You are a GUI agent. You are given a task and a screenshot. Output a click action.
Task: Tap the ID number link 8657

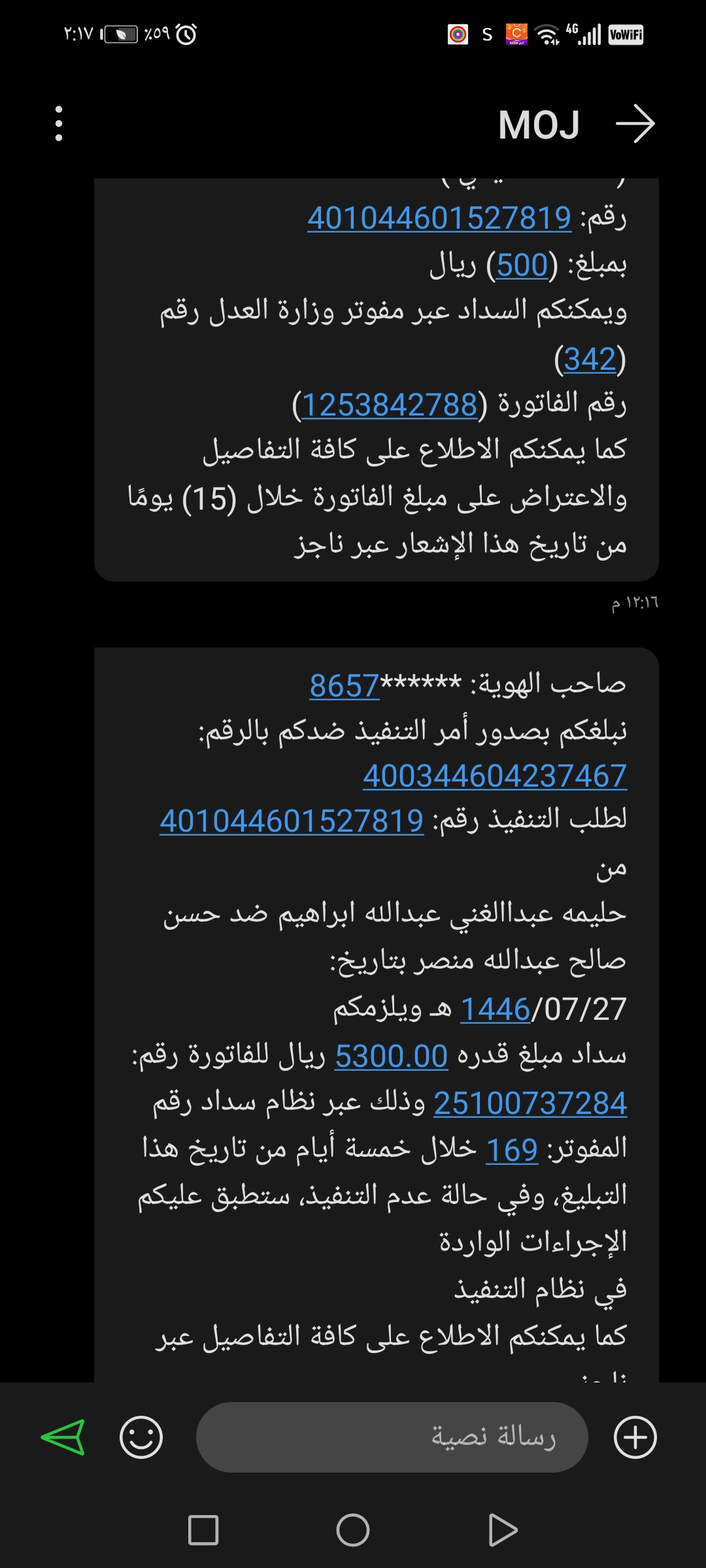(x=344, y=685)
